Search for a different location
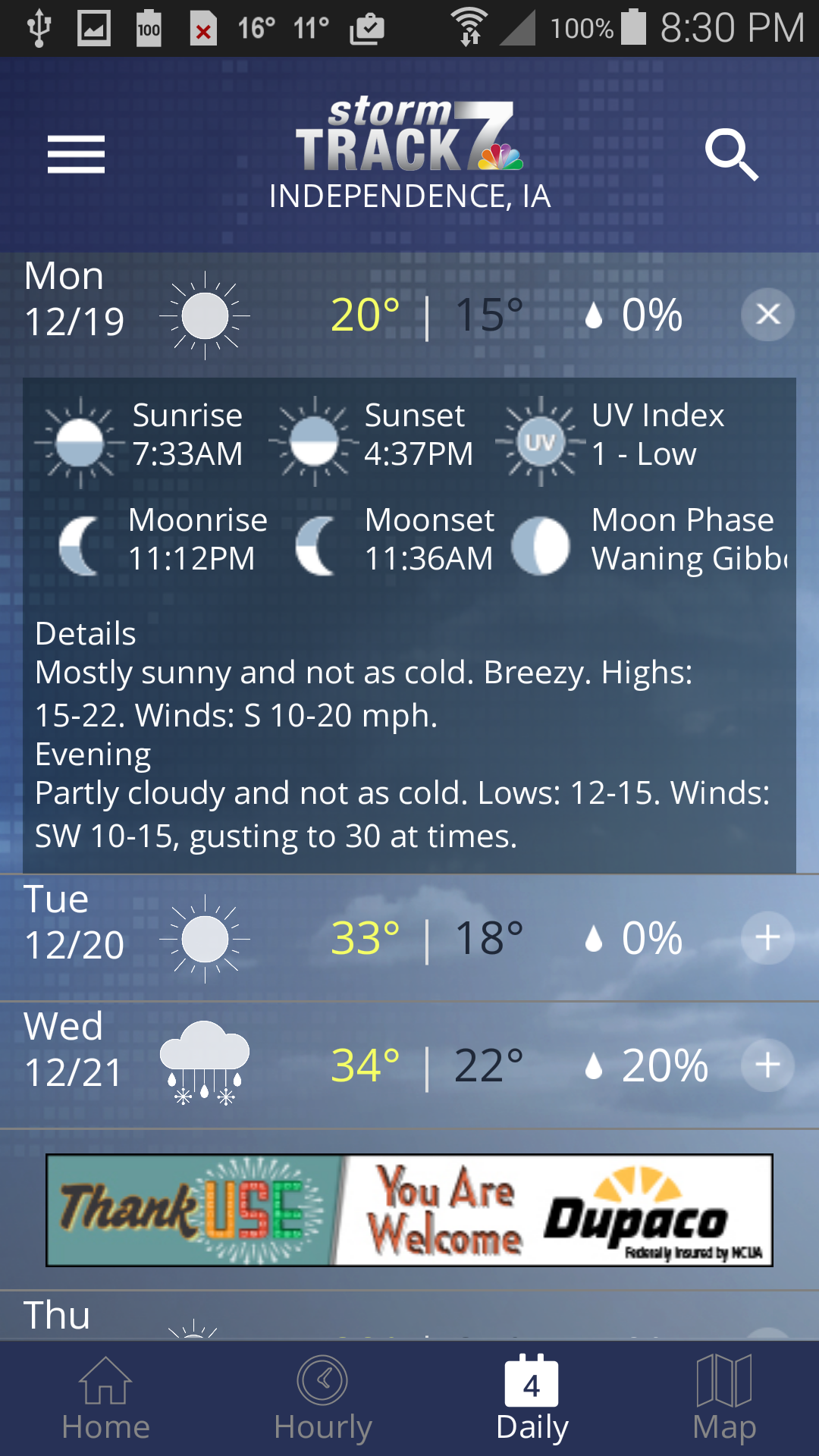This screenshot has height=1456, width=819. pyautogui.click(x=731, y=155)
